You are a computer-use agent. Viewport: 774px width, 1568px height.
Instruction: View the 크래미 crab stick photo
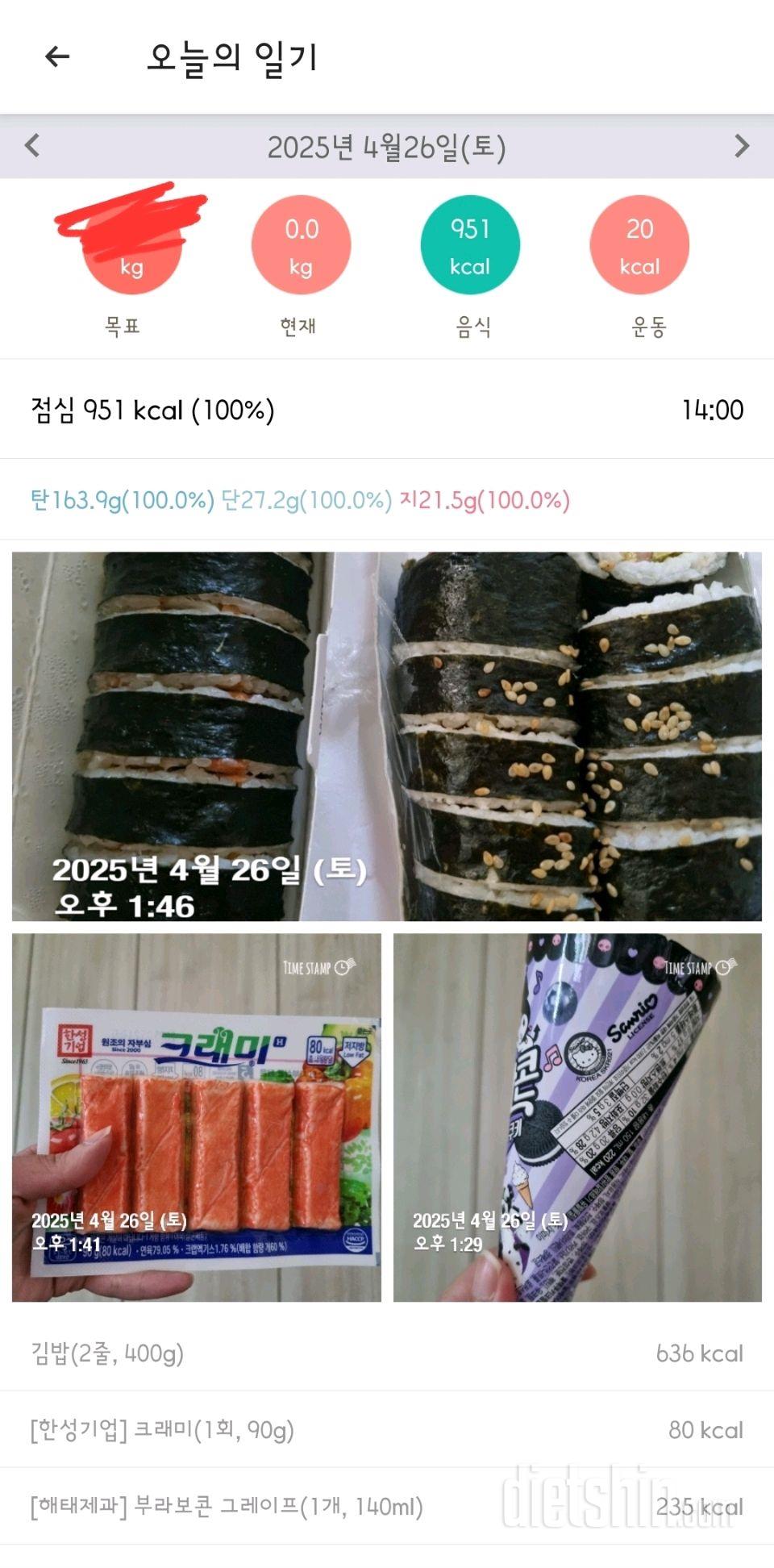pos(197,1117)
